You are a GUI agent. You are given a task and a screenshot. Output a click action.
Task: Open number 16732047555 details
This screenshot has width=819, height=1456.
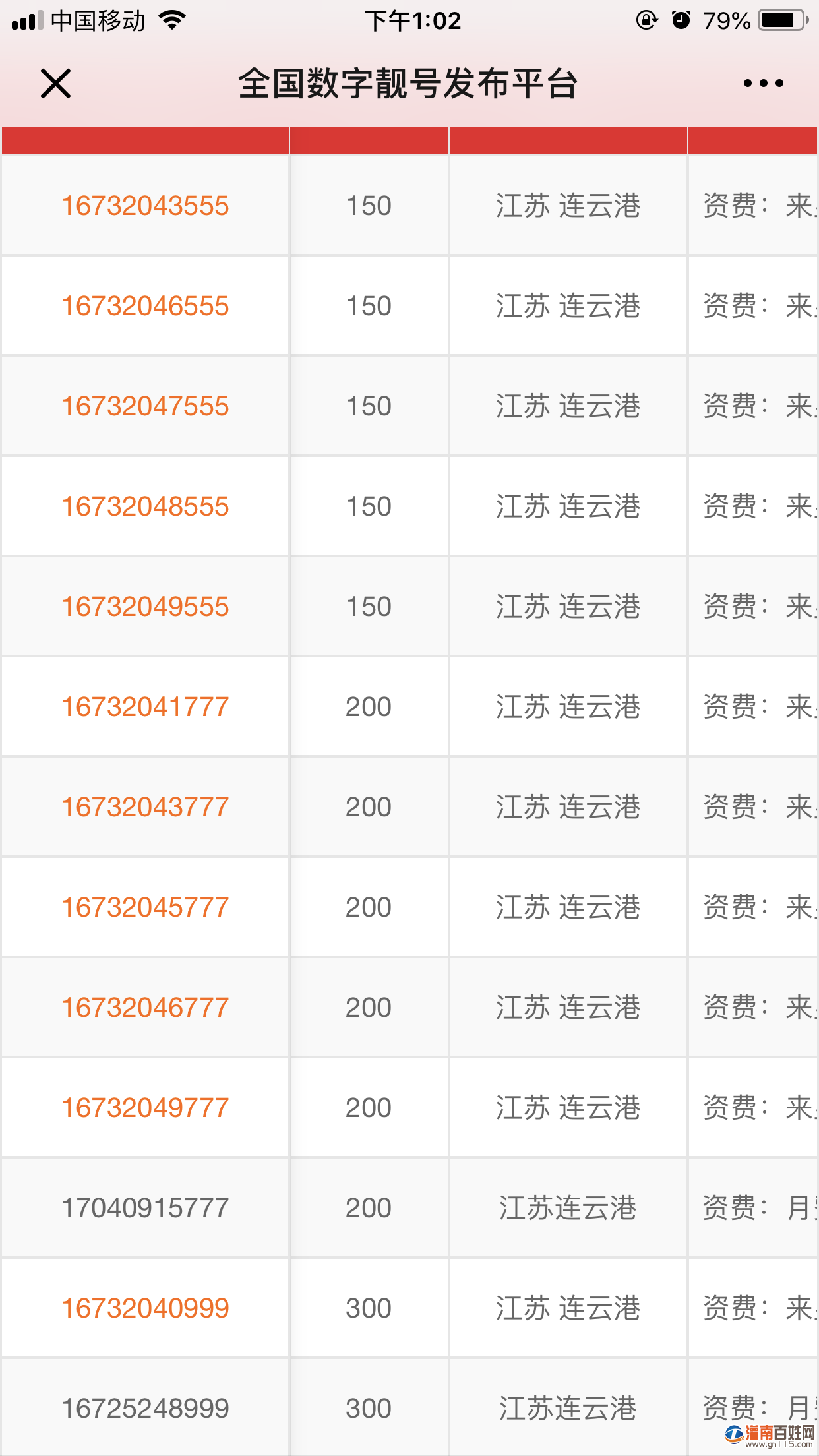(144, 406)
